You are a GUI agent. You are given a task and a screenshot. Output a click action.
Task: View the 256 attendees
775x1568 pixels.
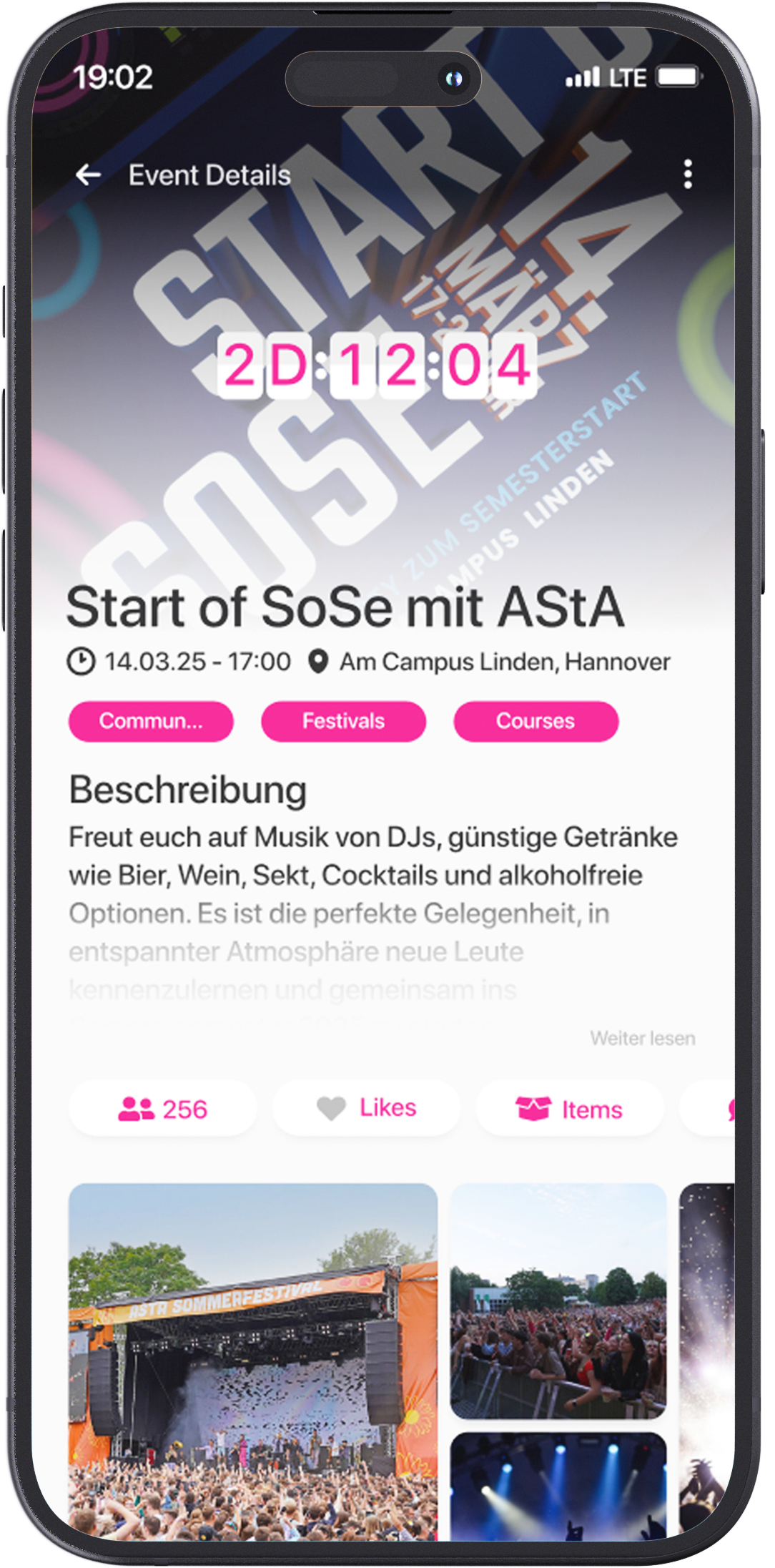tap(163, 1109)
